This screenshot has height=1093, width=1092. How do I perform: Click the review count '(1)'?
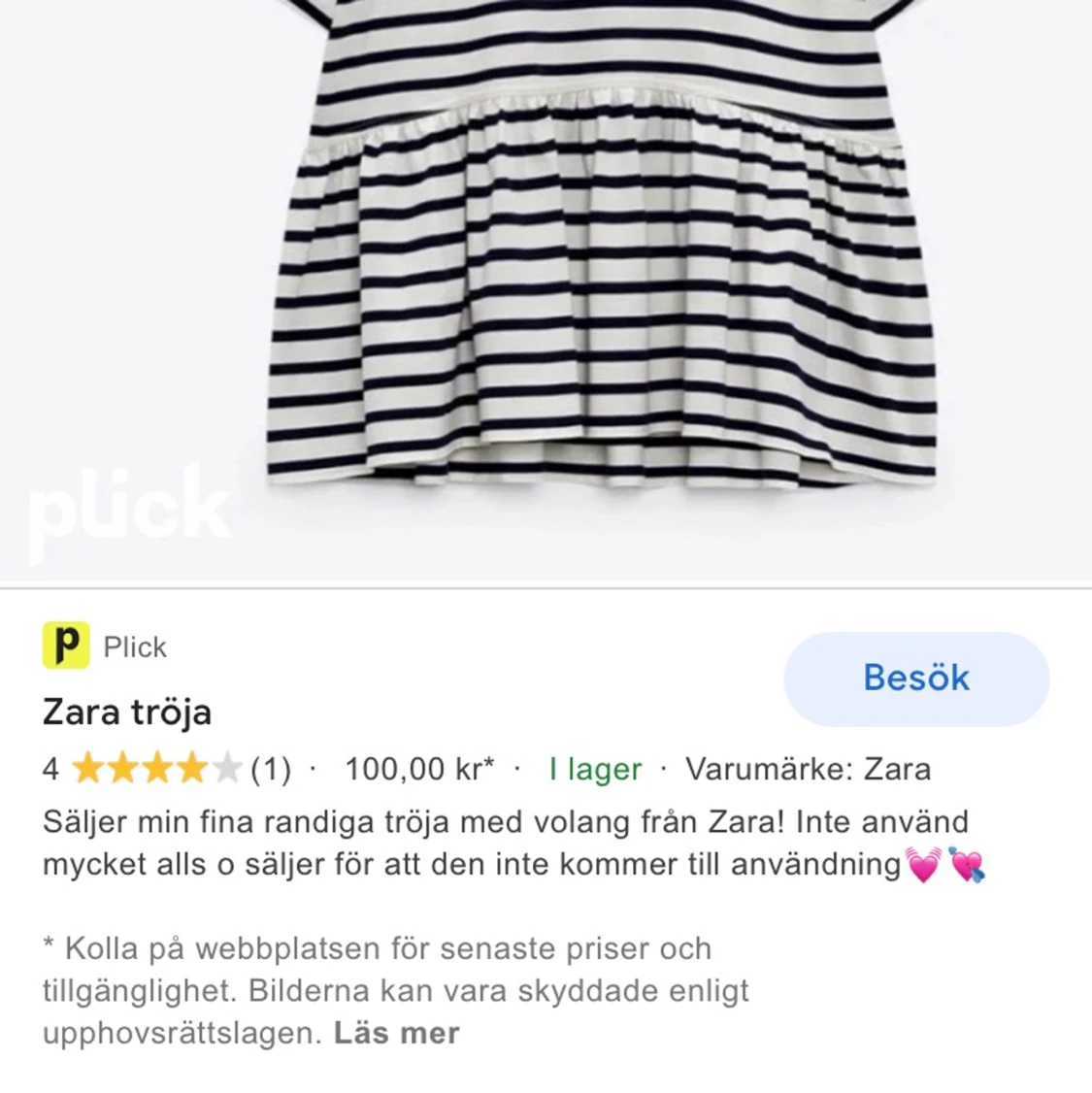click(x=271, y=769)
